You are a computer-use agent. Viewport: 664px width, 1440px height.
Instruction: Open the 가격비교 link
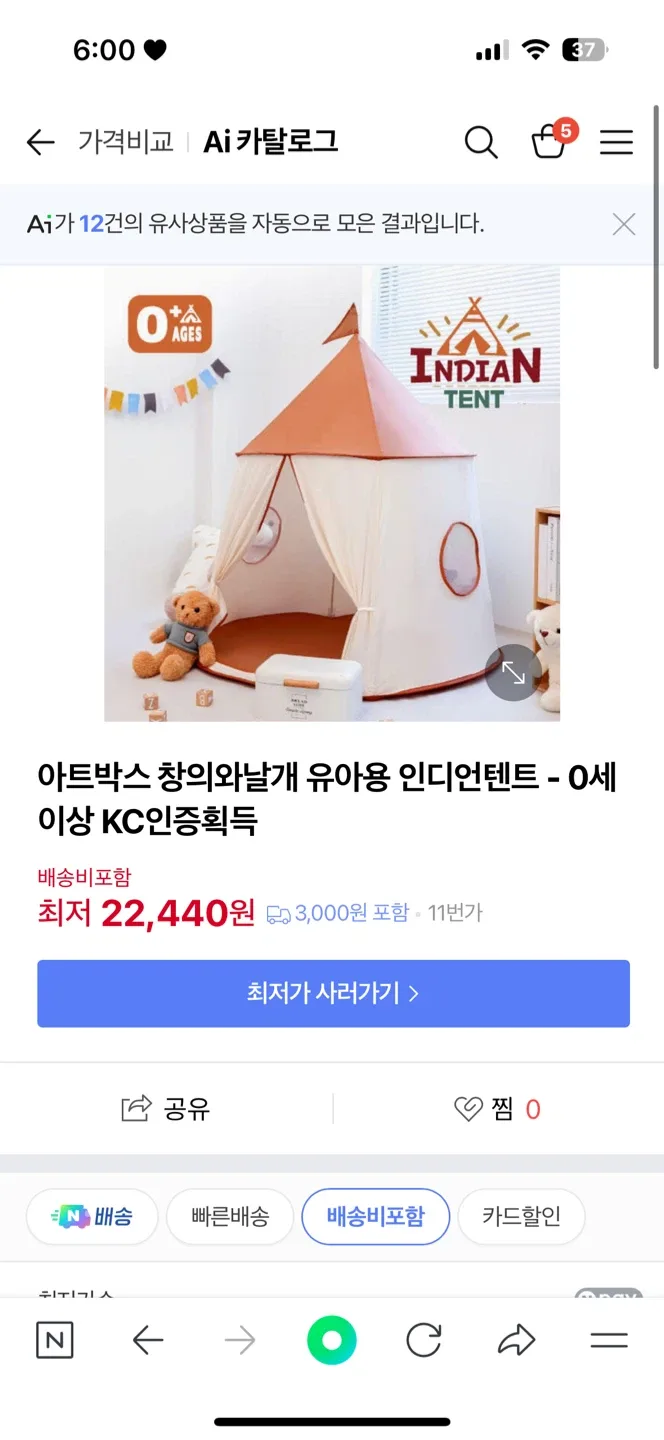coord(126,142)
